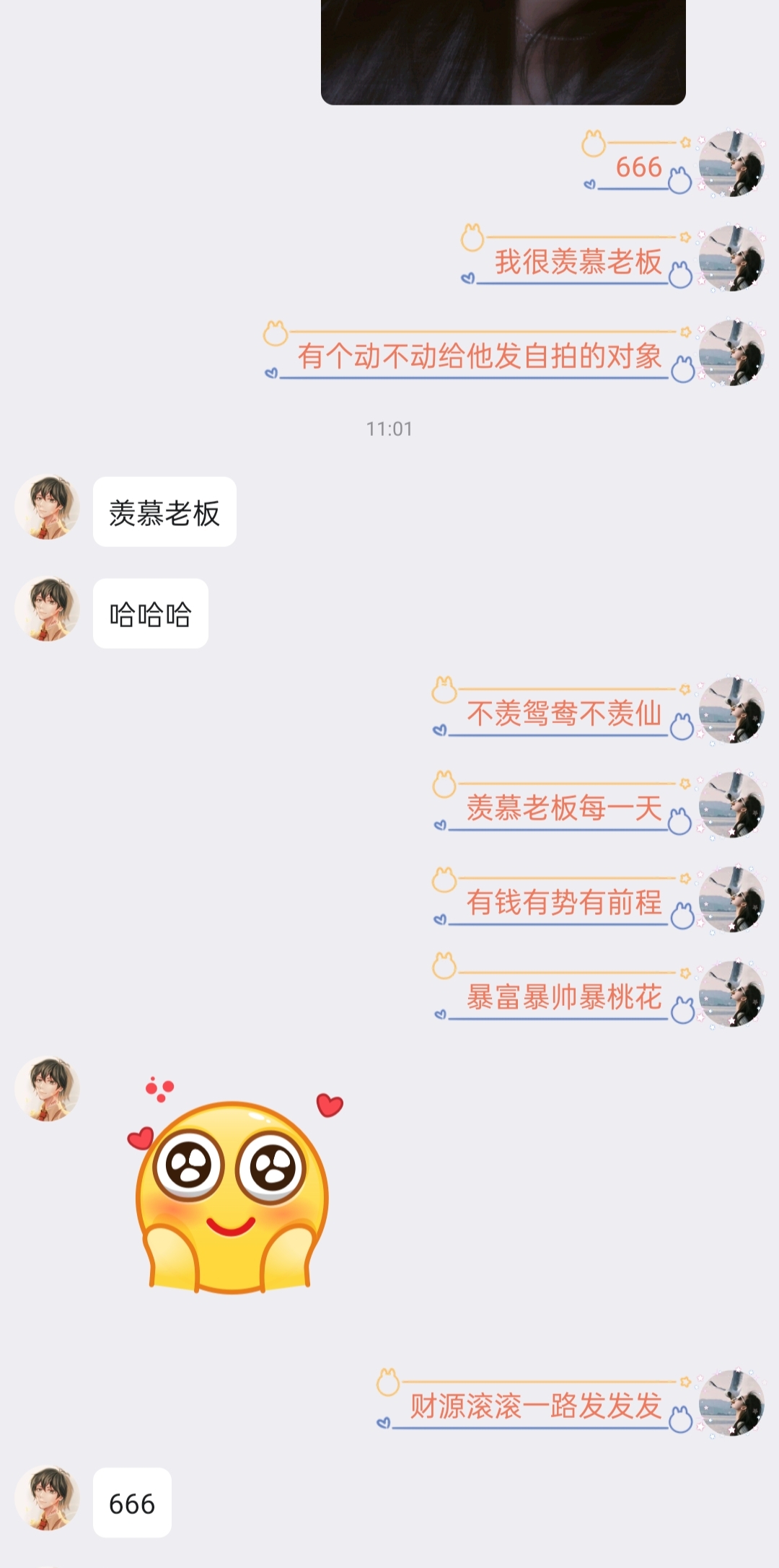This screenshot has width=779, height=1568.
Task: View profile from avatar beside 哈哈哈
Action: [x=48, y=609]
